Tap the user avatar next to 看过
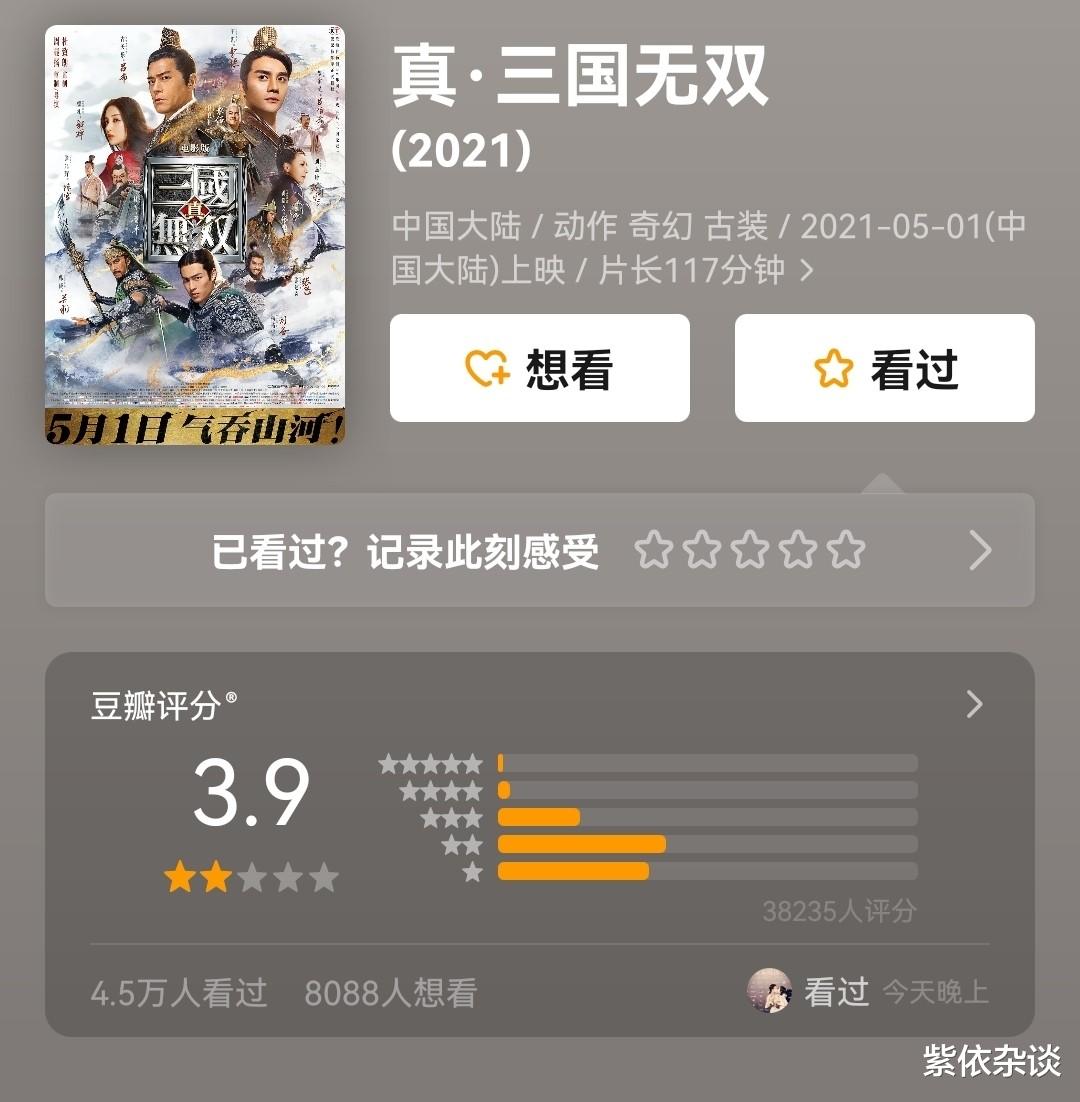 click(x=767, y=990)
